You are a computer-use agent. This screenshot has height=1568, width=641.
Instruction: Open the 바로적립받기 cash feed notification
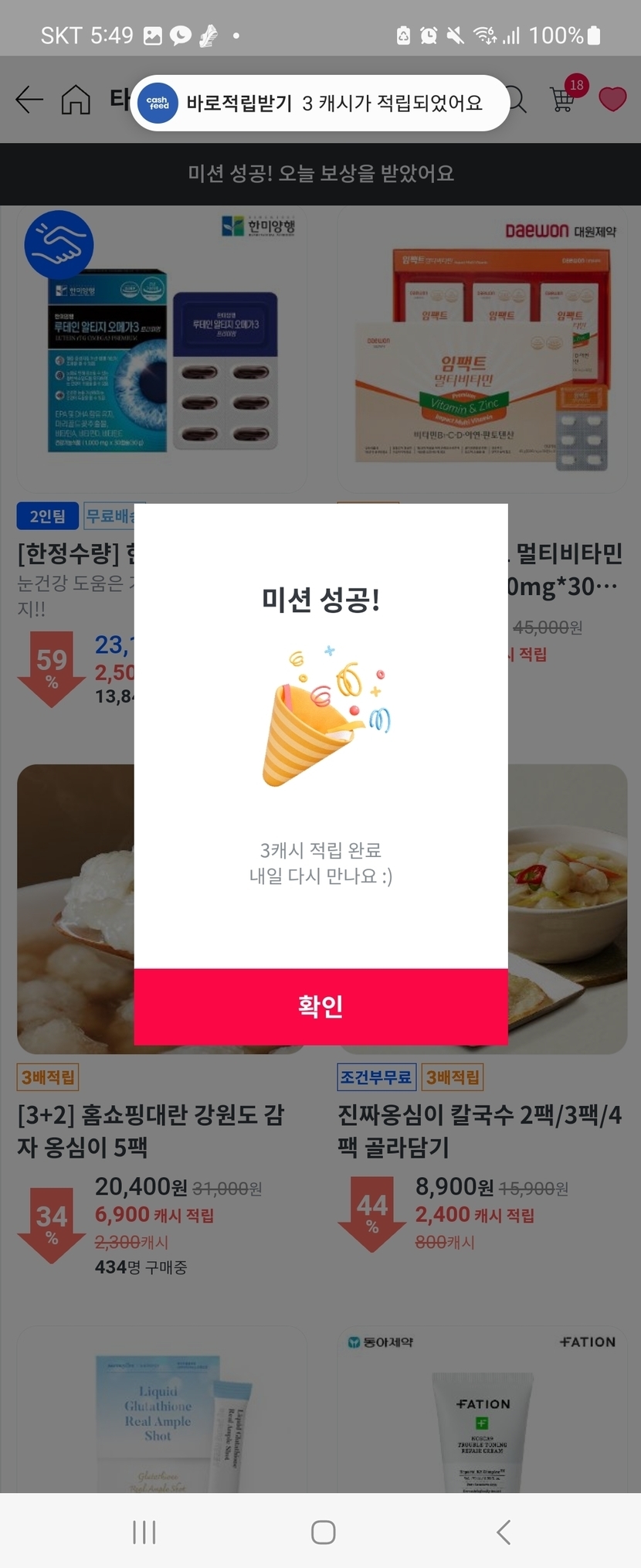[320, 103]
